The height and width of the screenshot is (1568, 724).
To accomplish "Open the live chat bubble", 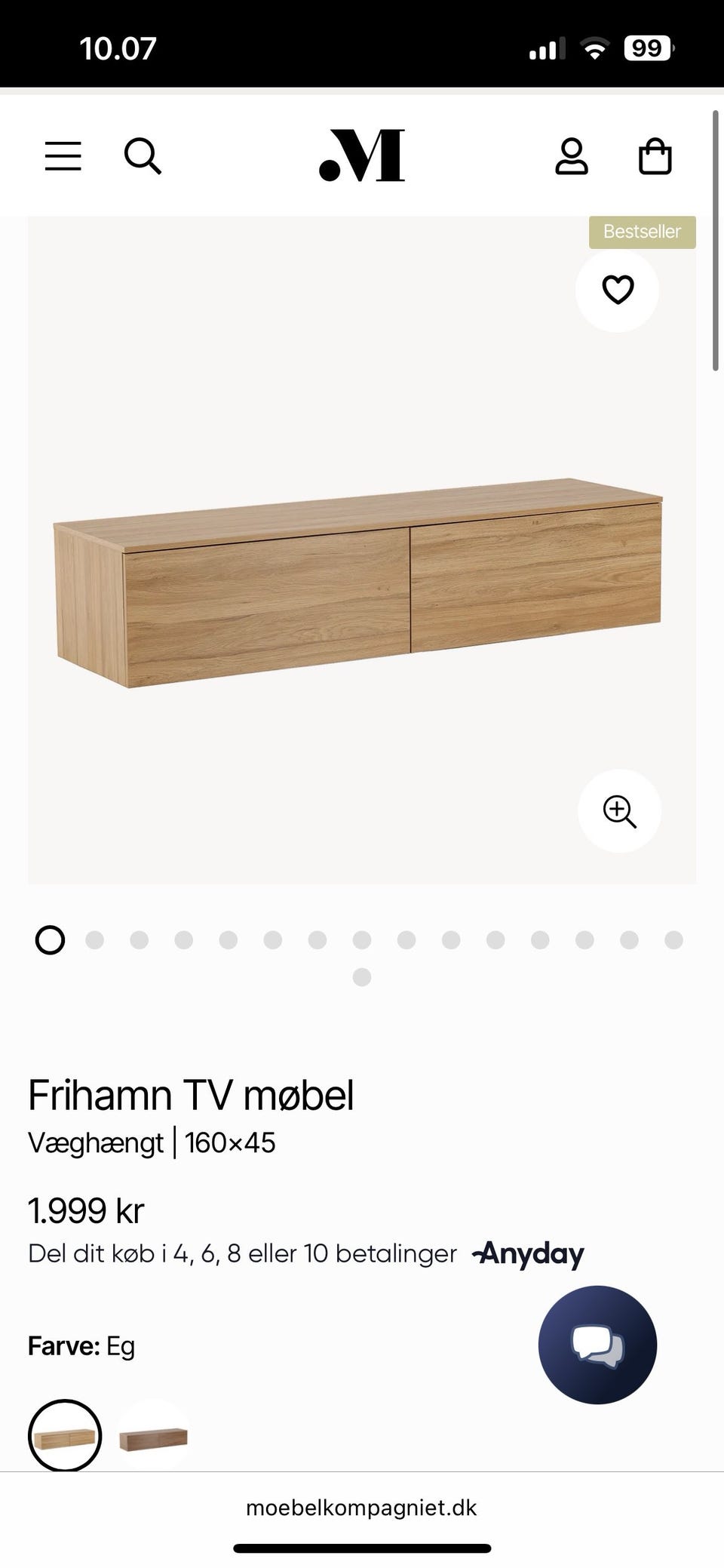I will (x=597, y=1345).
